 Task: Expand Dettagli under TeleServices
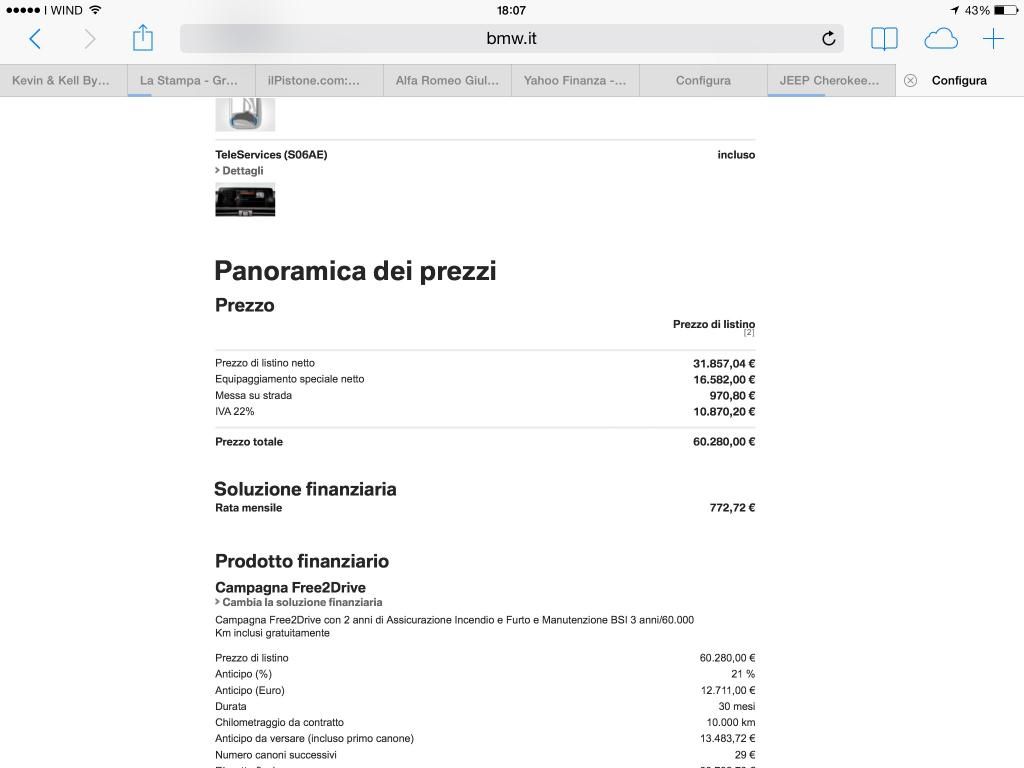241,171
